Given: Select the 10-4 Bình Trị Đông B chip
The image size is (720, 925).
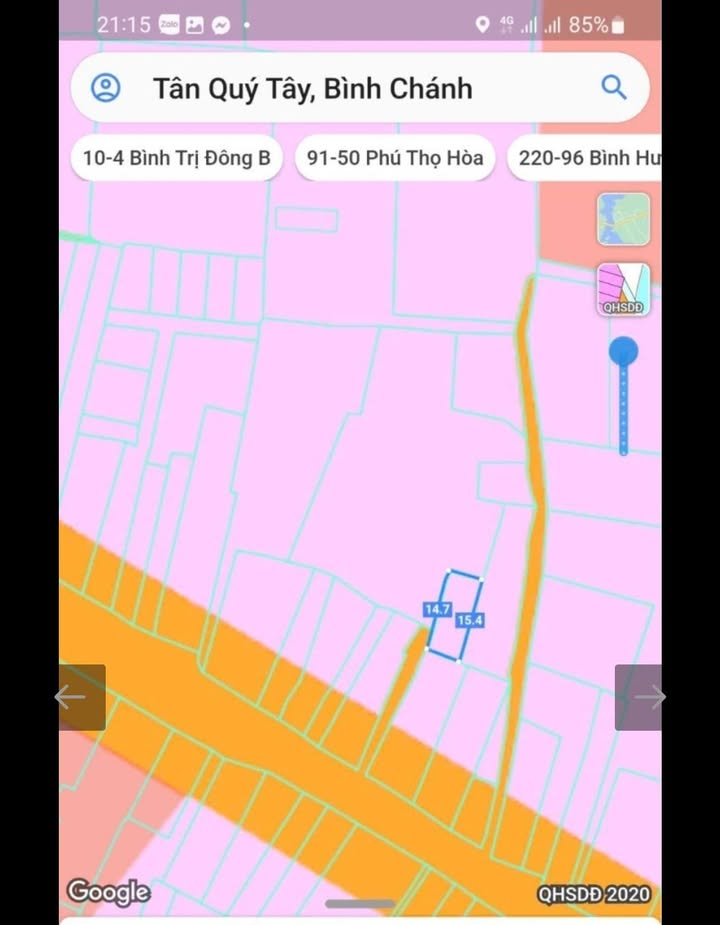Looking at the screenshot, I should click(x=176, y=158).
